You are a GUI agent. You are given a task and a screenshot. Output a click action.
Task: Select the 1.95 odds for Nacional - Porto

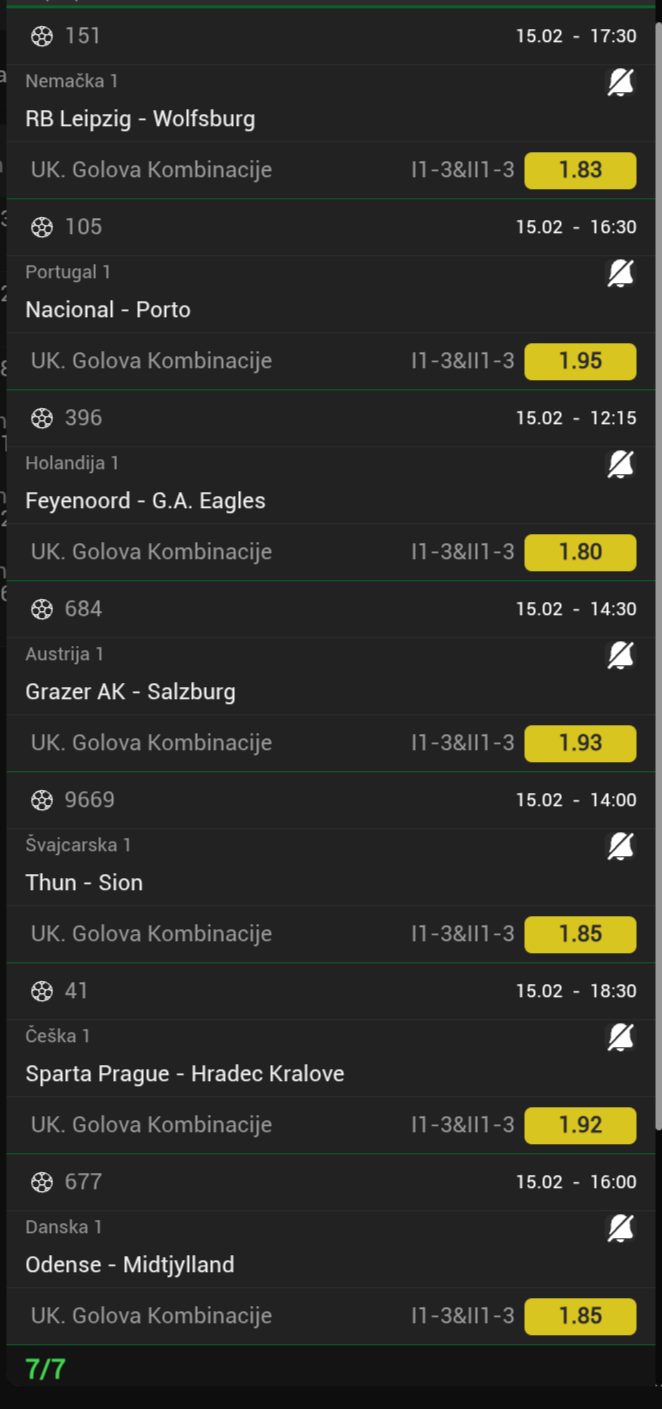coord(580,361)
